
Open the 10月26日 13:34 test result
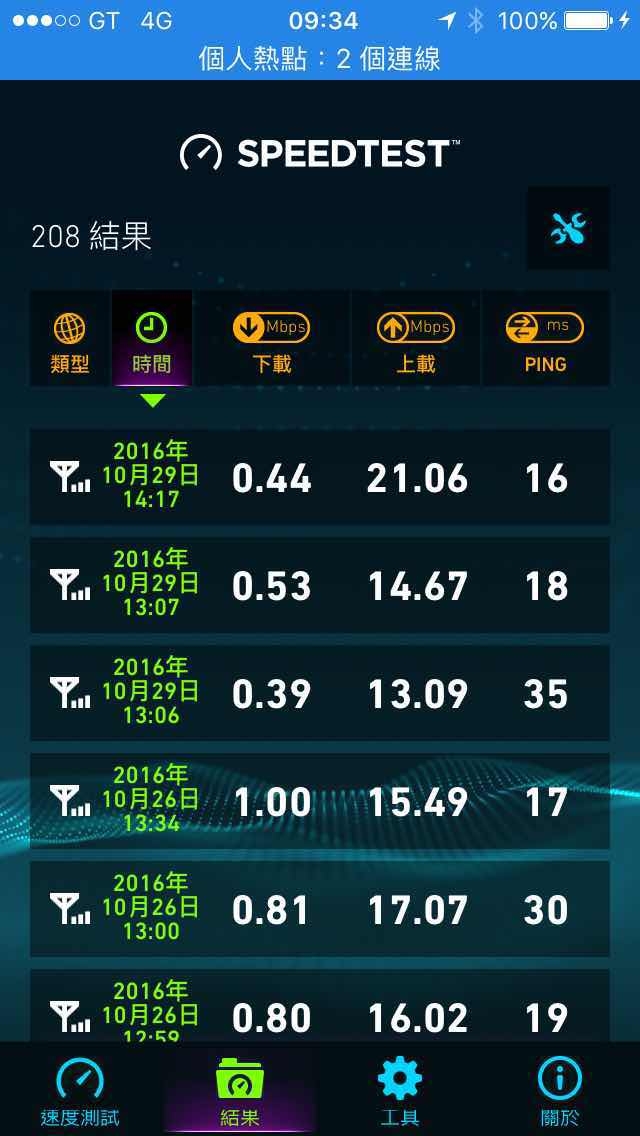(x=320, y=801)
